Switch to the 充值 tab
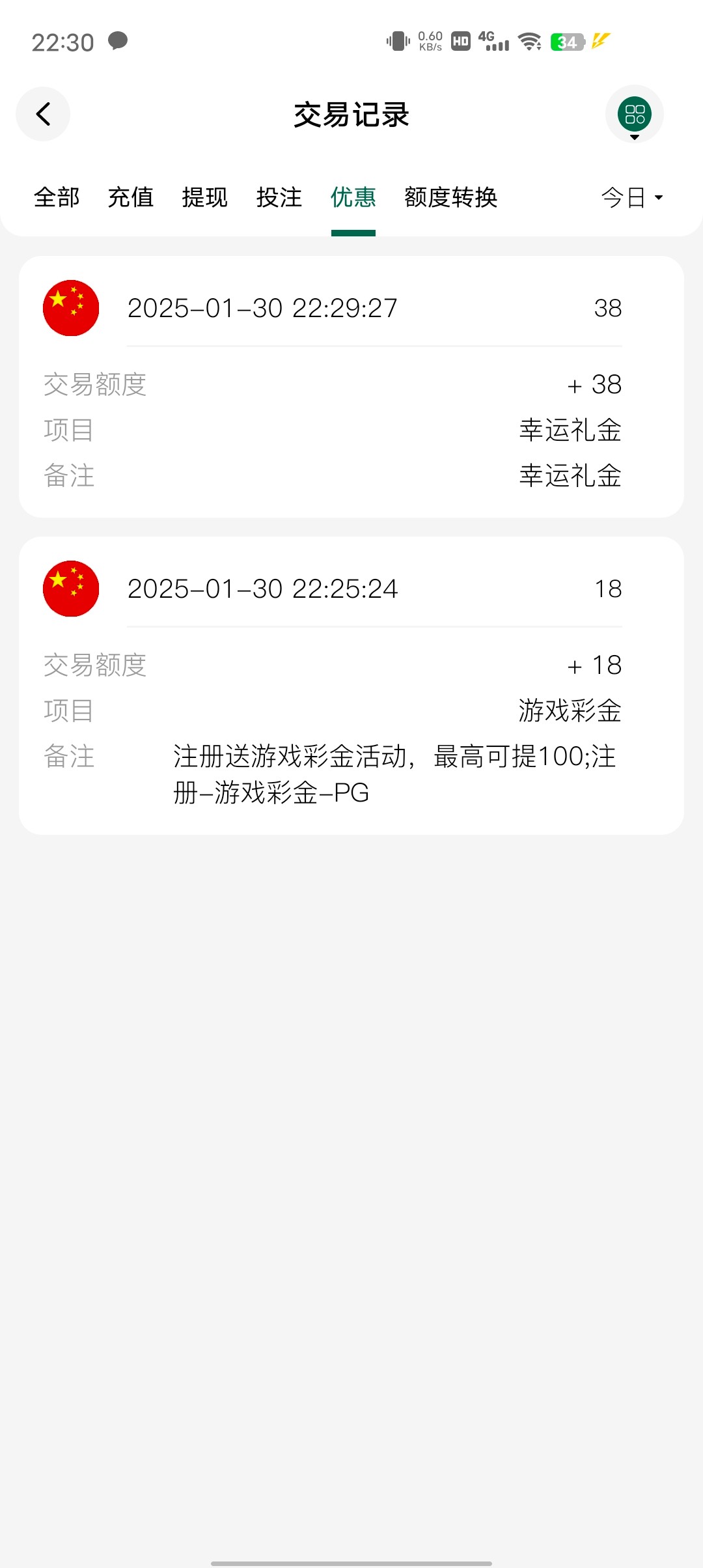This screenshot has height=1568, width=703. tap(131, 197)
